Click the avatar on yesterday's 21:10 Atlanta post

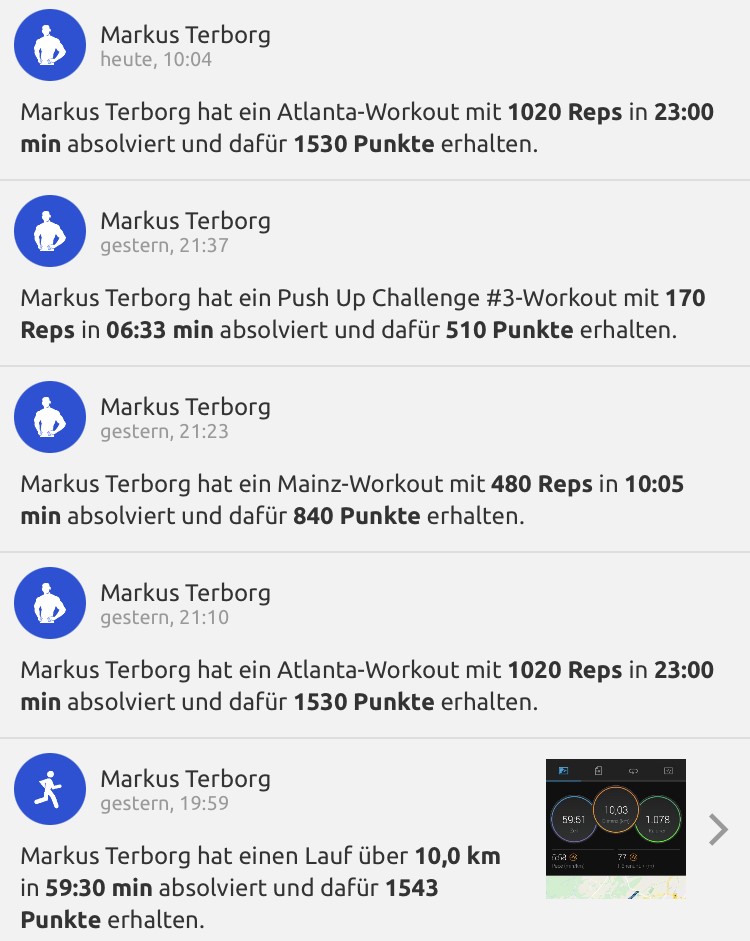[x=49, y=603]
